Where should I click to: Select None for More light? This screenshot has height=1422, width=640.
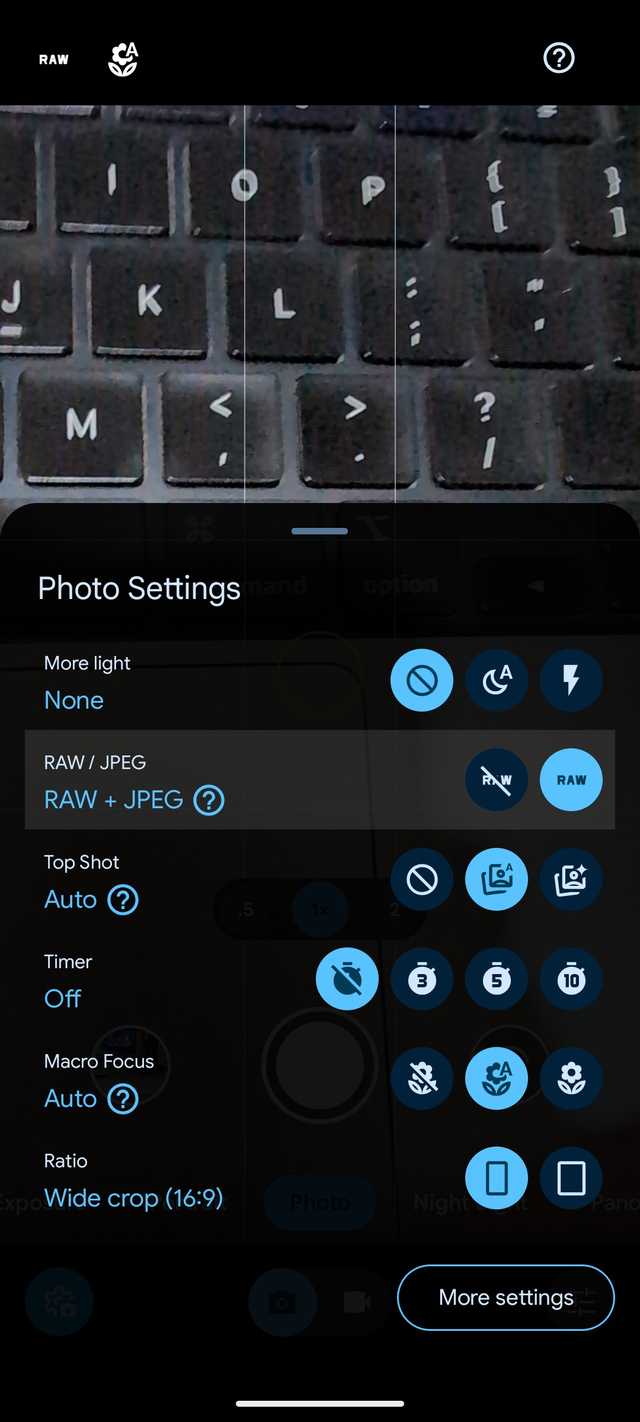pos(421,680)
